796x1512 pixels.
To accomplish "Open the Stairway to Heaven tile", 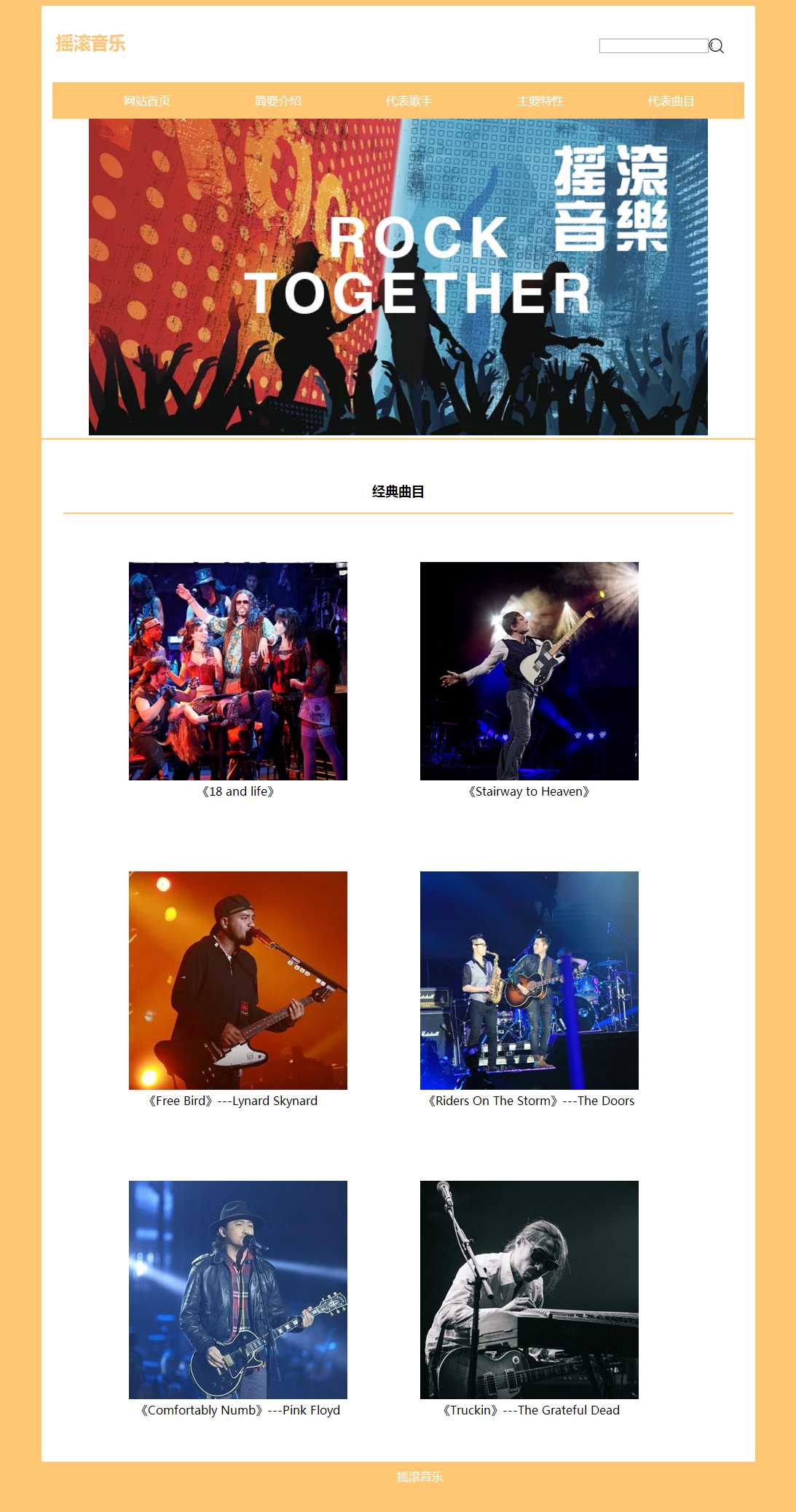I will pyautogui.click(x=529, y=670).
